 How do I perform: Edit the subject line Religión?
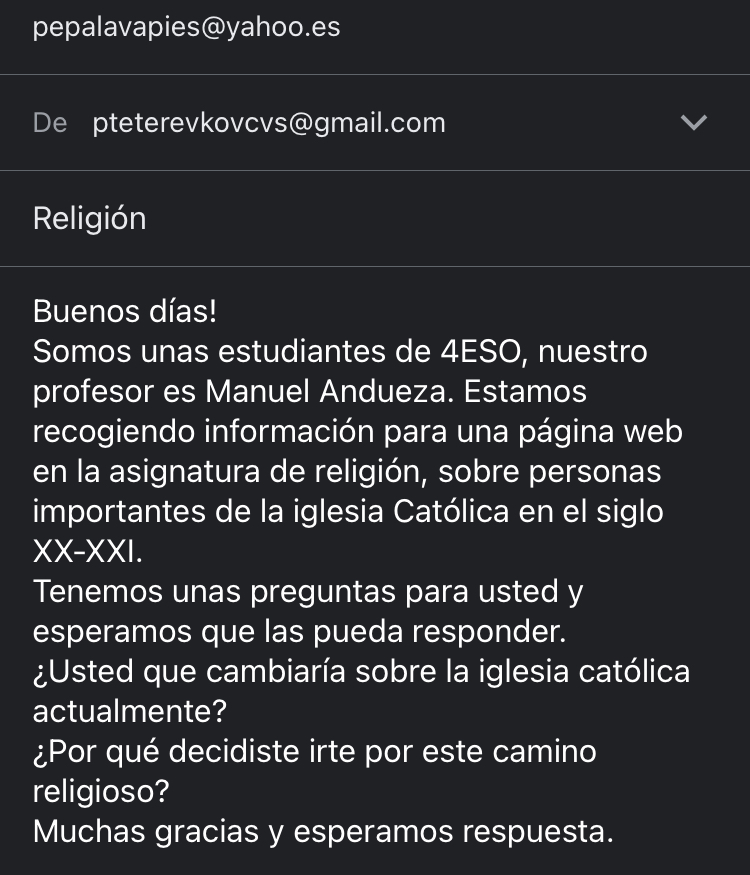[90, 218]
